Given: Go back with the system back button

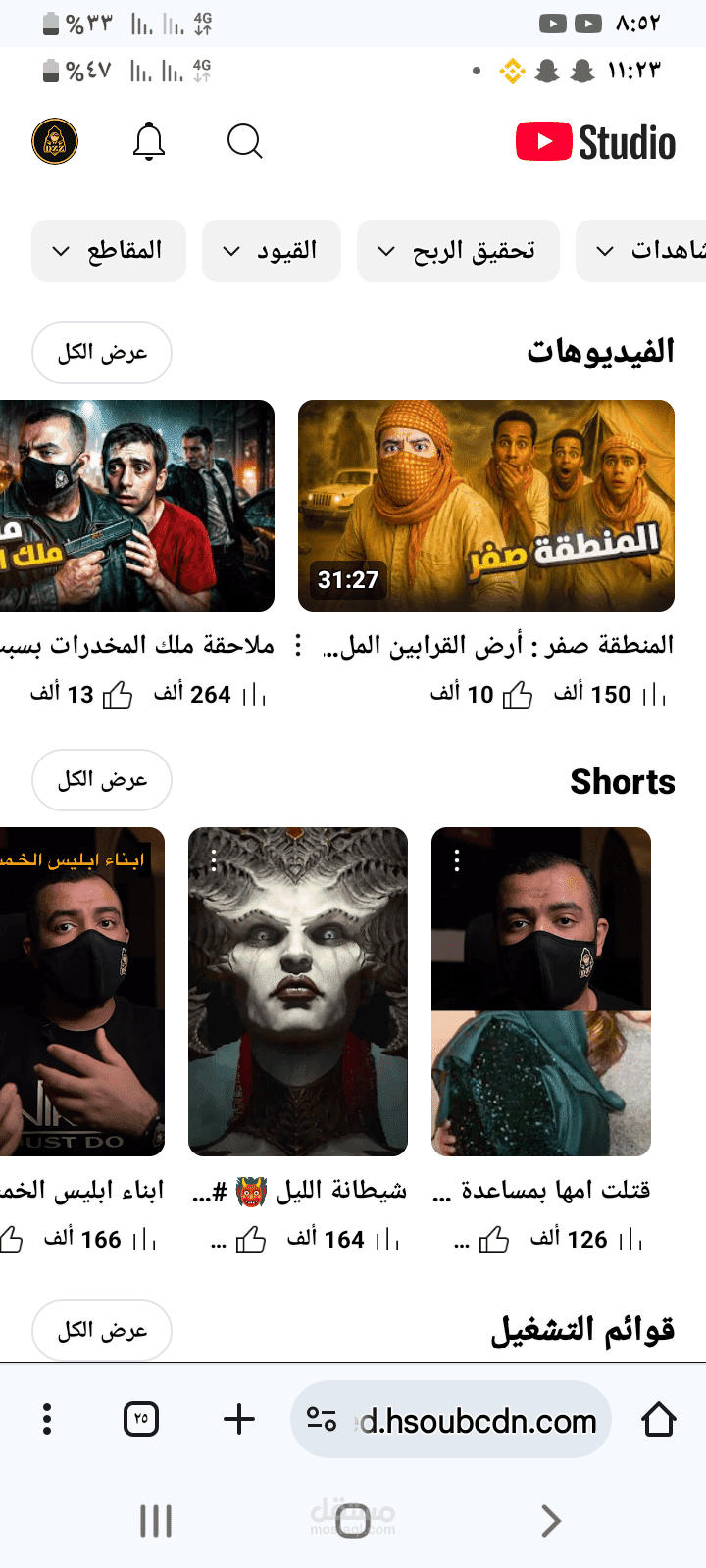Looking at the screenshot, I should point(550,1521).
